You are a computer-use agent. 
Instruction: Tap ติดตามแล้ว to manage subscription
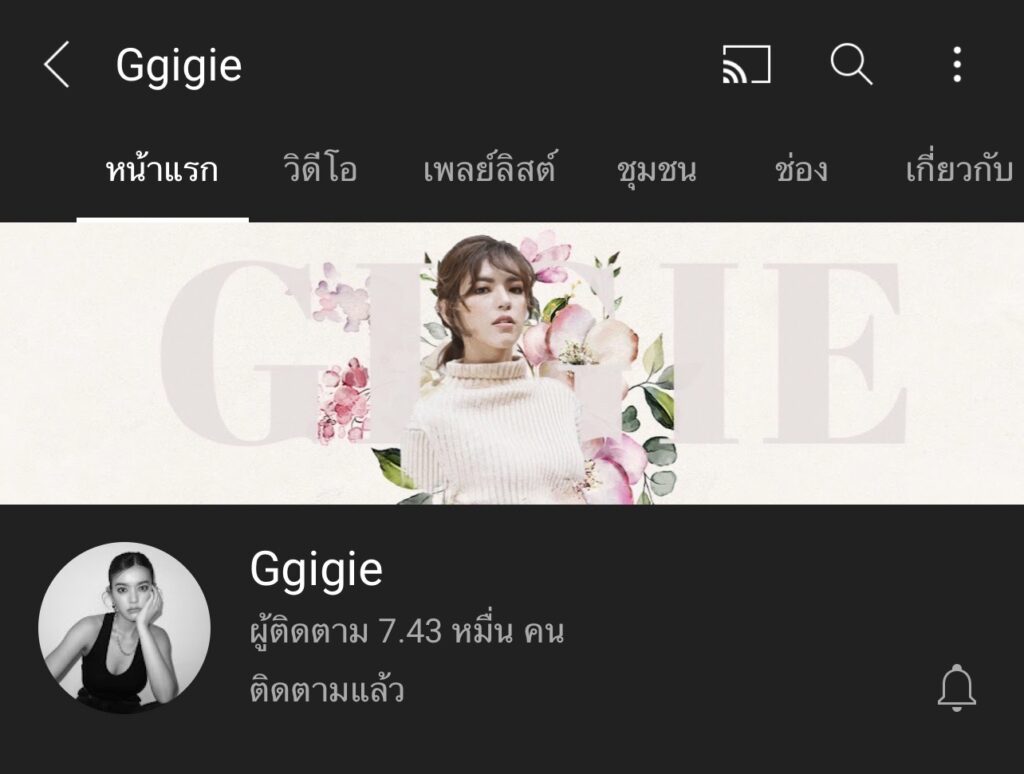coord(327,690)
